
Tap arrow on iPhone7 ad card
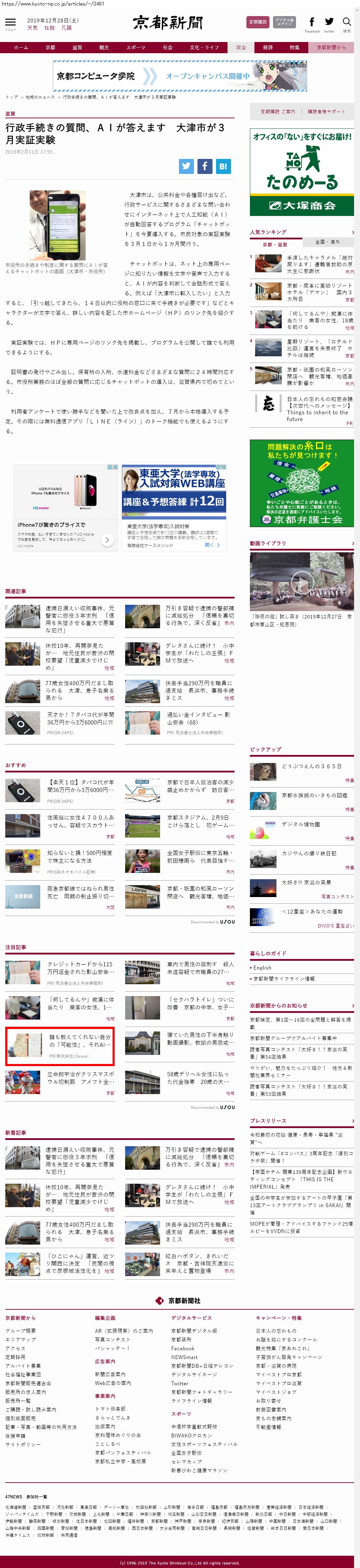pos(107,540)
